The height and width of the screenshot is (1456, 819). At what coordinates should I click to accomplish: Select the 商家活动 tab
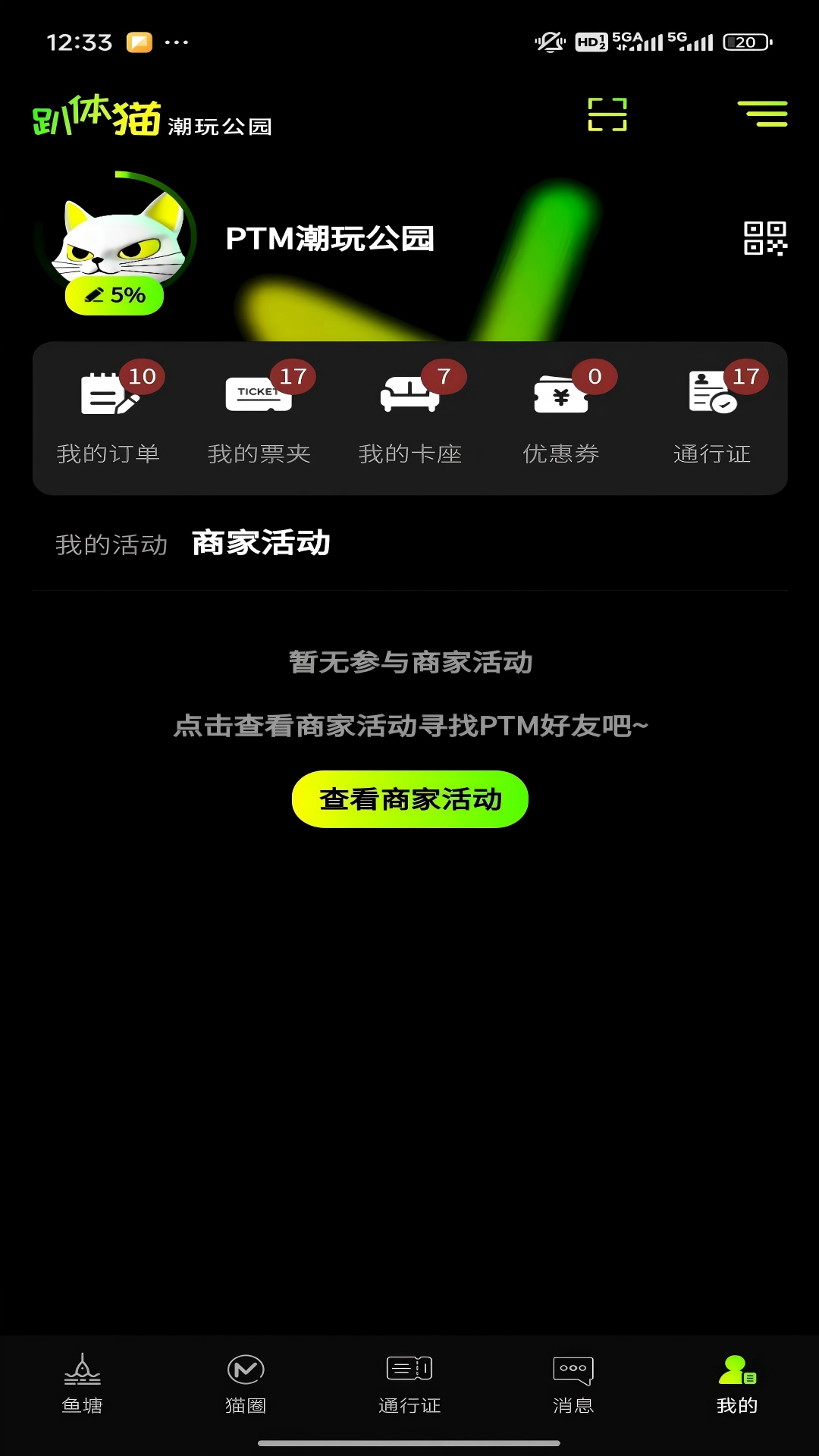point(261,543)
